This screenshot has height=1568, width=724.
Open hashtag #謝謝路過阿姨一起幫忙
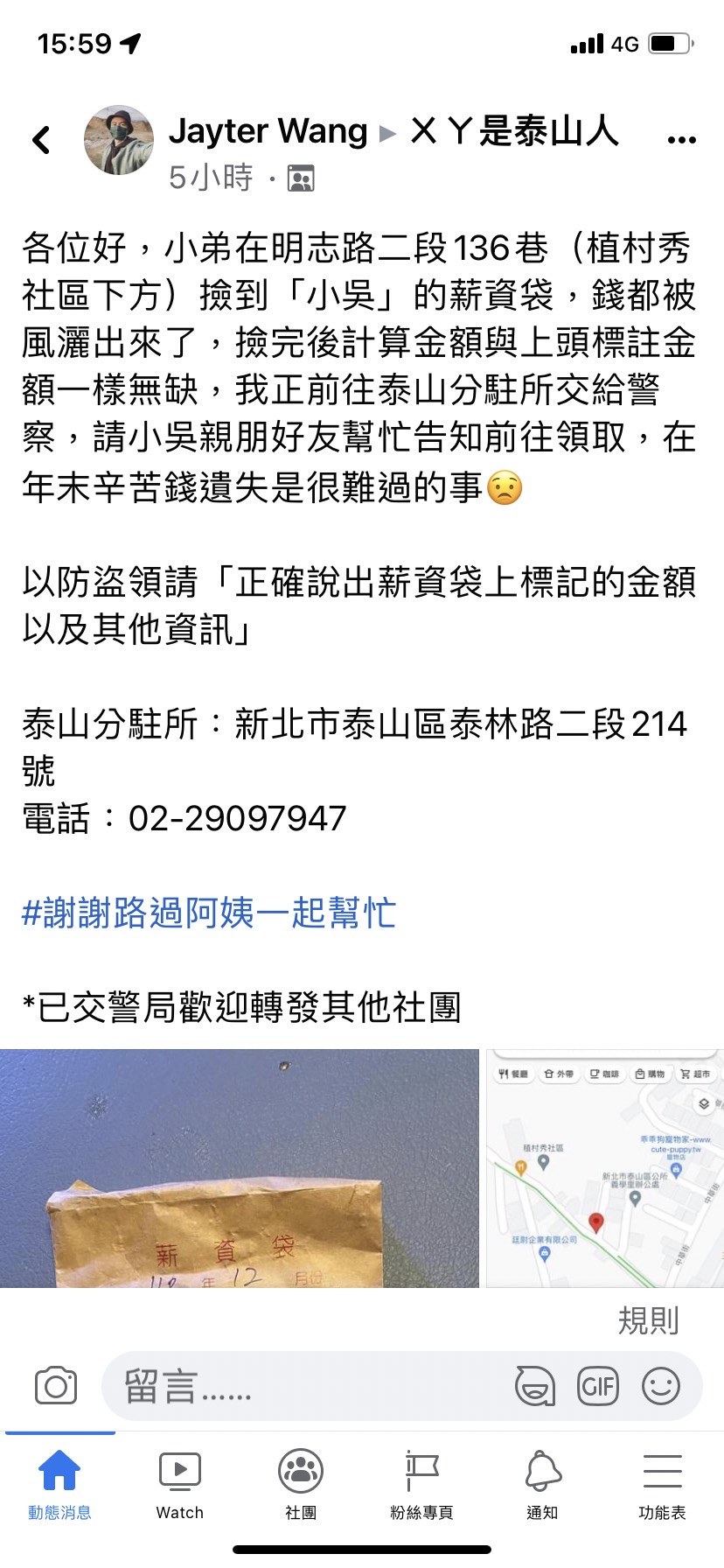[x=209, y=913]
